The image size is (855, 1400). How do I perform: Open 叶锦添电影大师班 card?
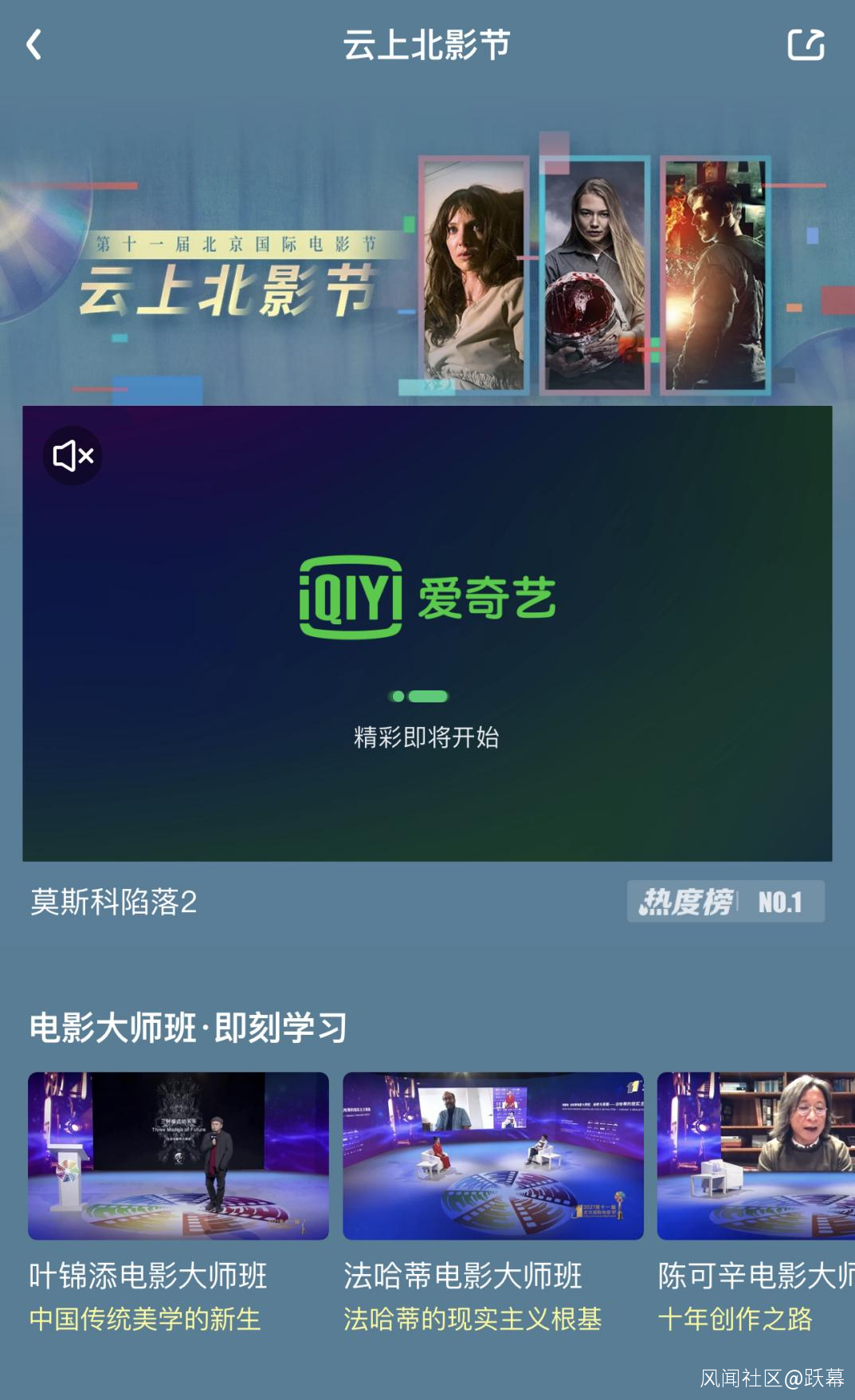[178, 1156]
